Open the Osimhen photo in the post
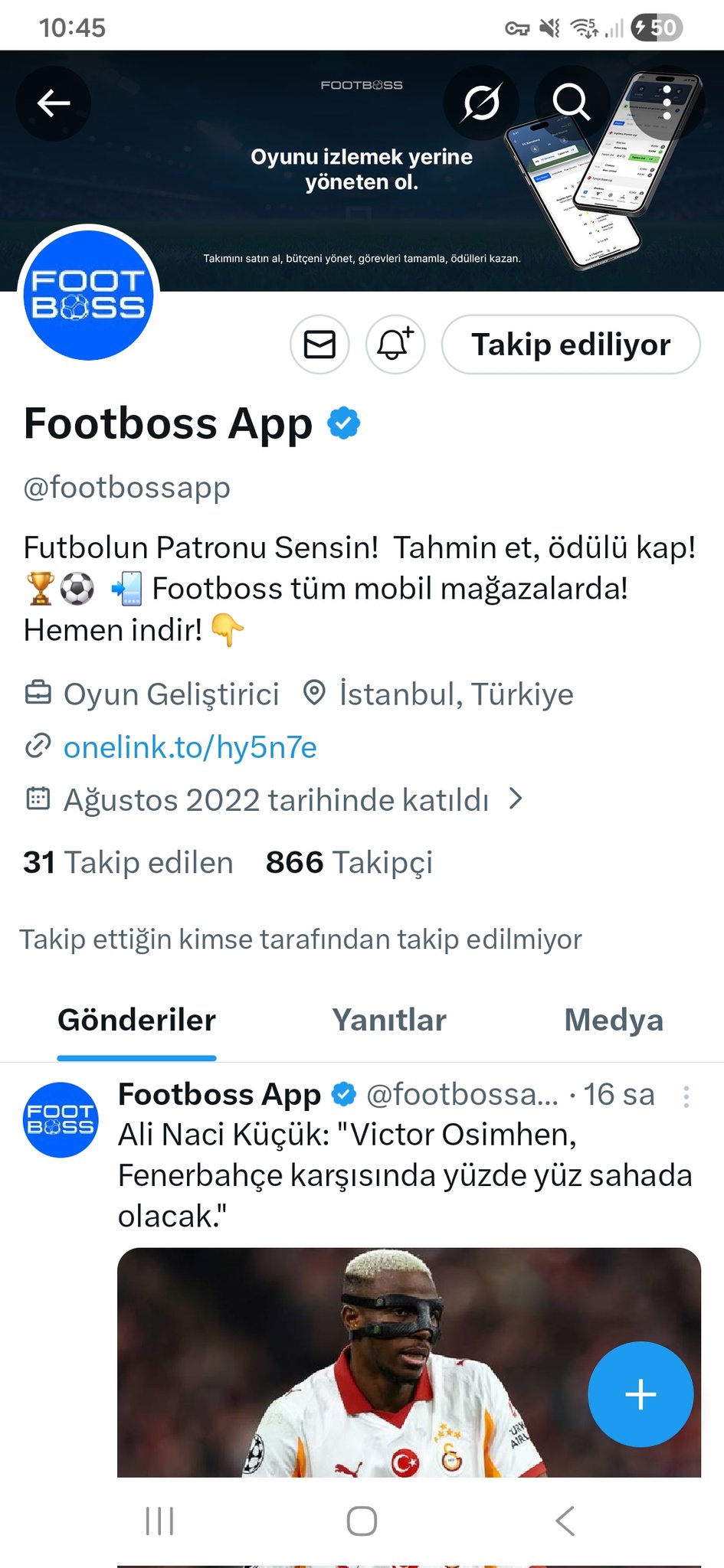This screenshot has height=1568, width=724. tap(383, 1363)
